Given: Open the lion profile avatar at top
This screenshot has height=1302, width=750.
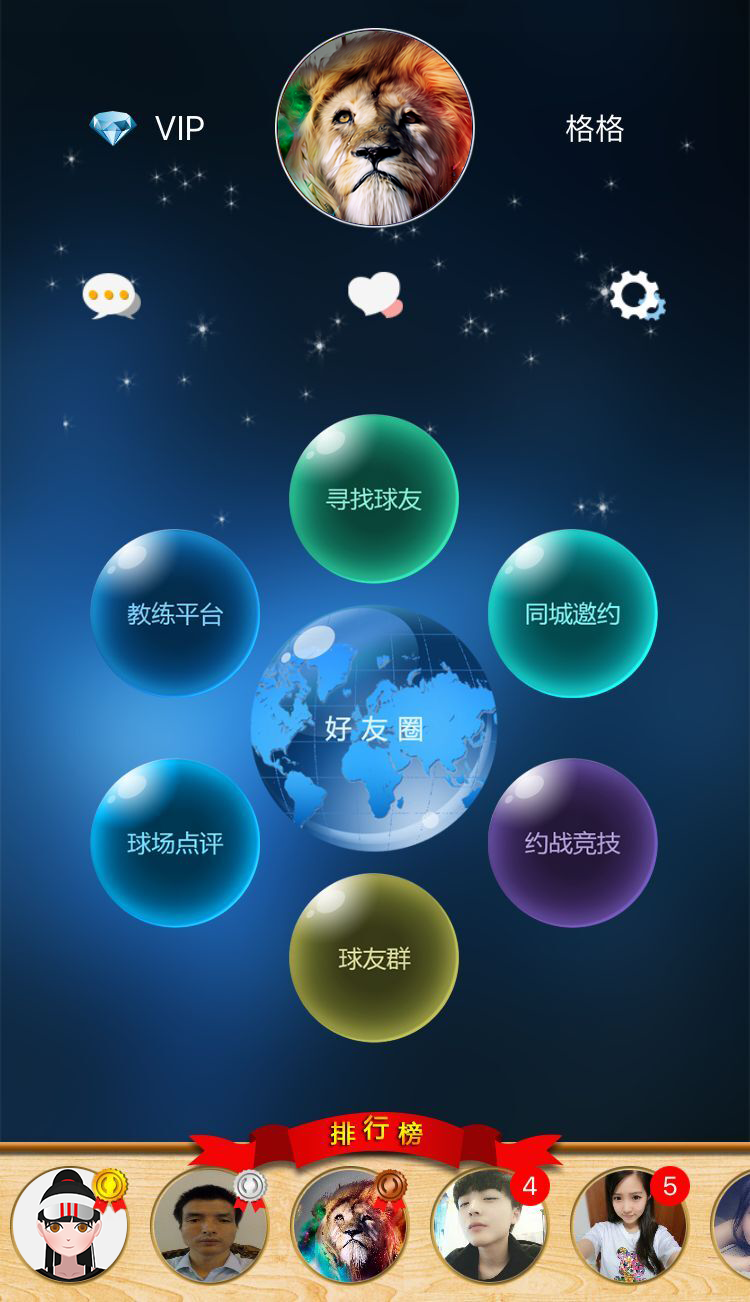Looking at the screenshot, I should point(374,128).
